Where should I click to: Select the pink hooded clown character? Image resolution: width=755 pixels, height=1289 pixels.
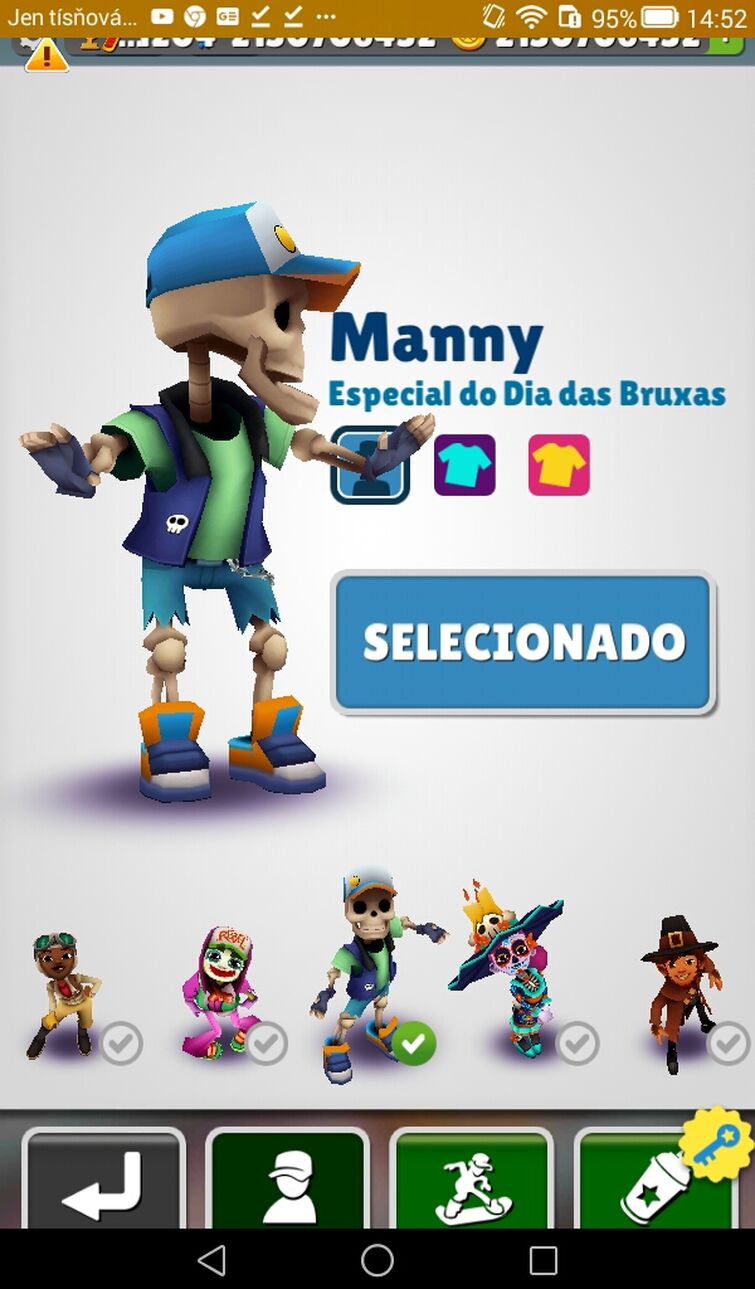pos(220,995)
